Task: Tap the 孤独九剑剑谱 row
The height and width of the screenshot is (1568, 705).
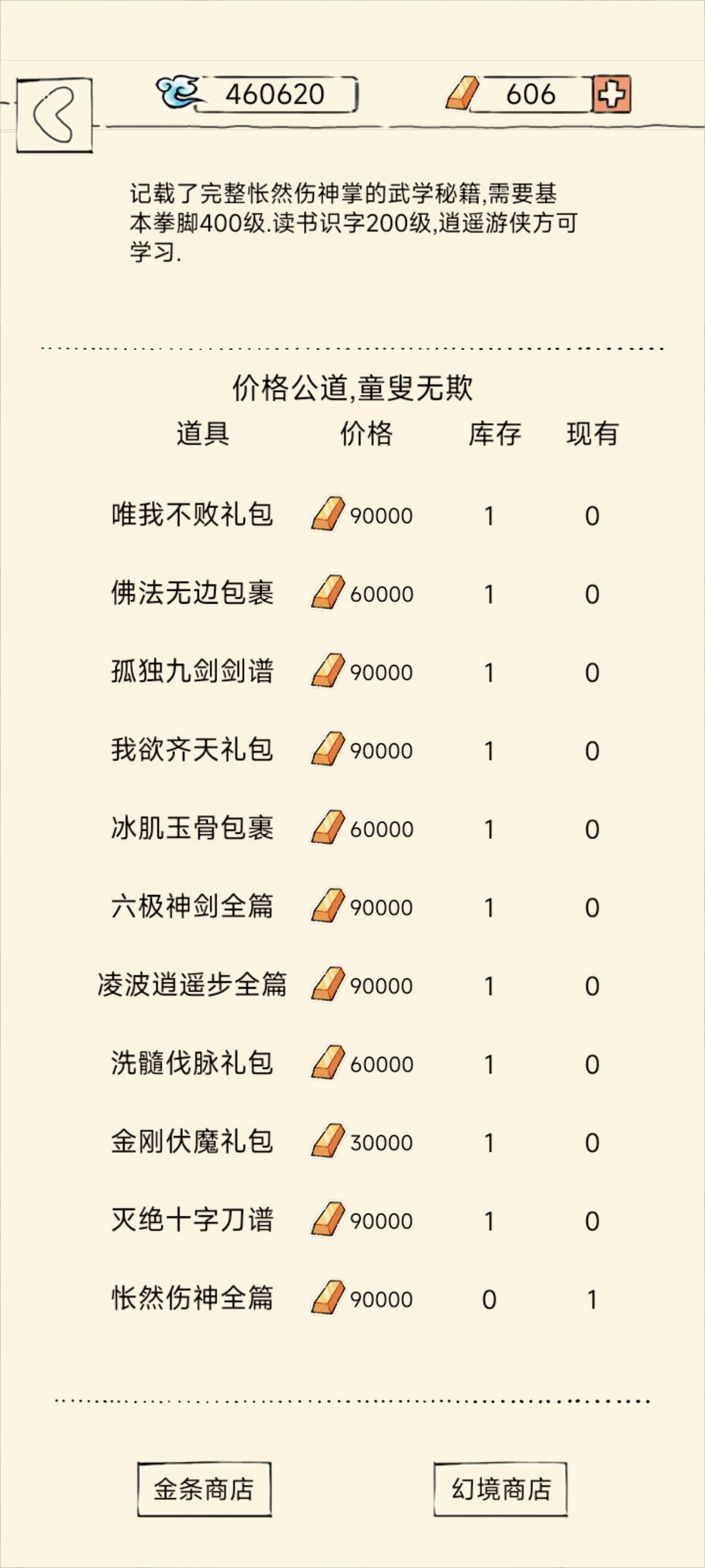Action: tap(192, 672)
